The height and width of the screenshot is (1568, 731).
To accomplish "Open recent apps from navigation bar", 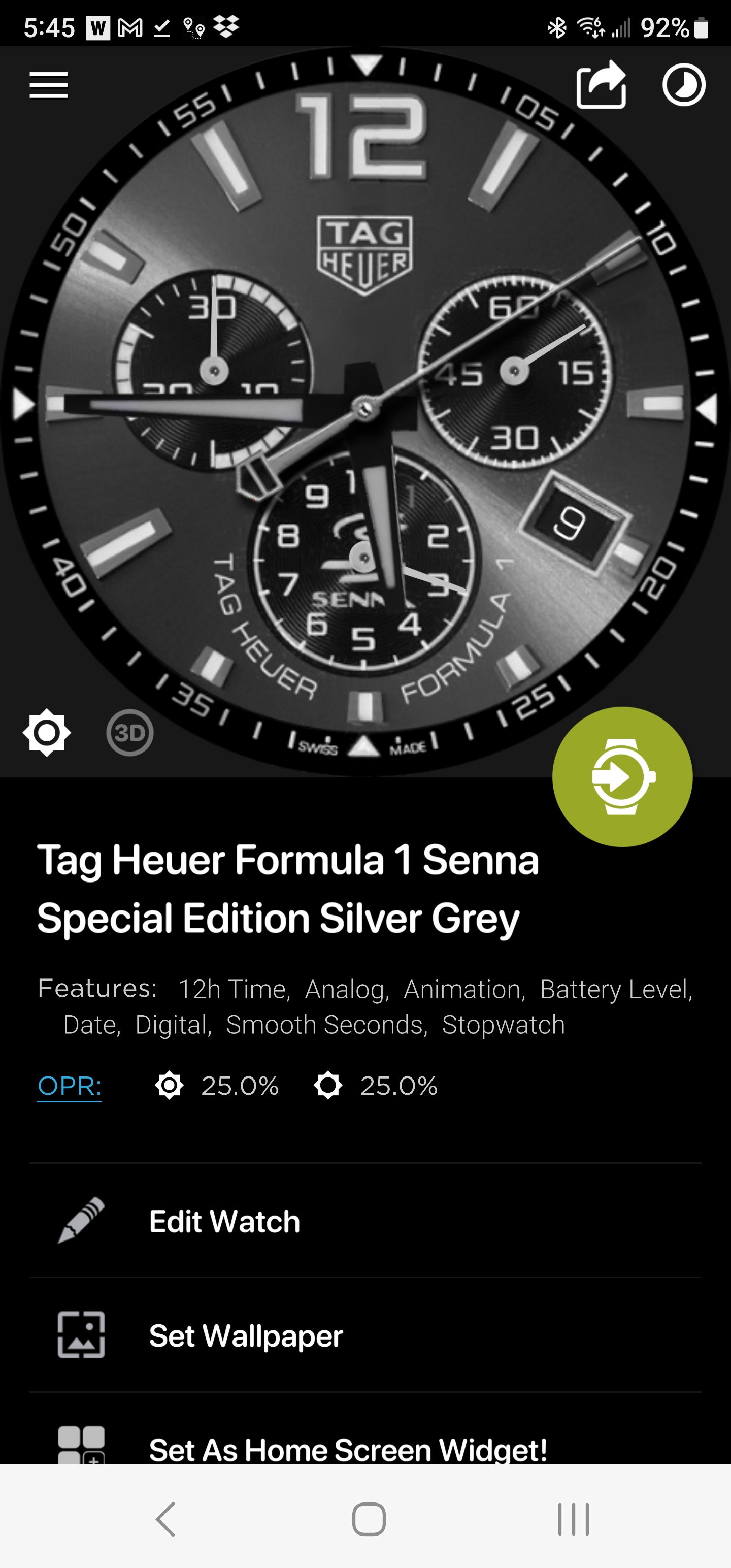I will (573, 1519).
